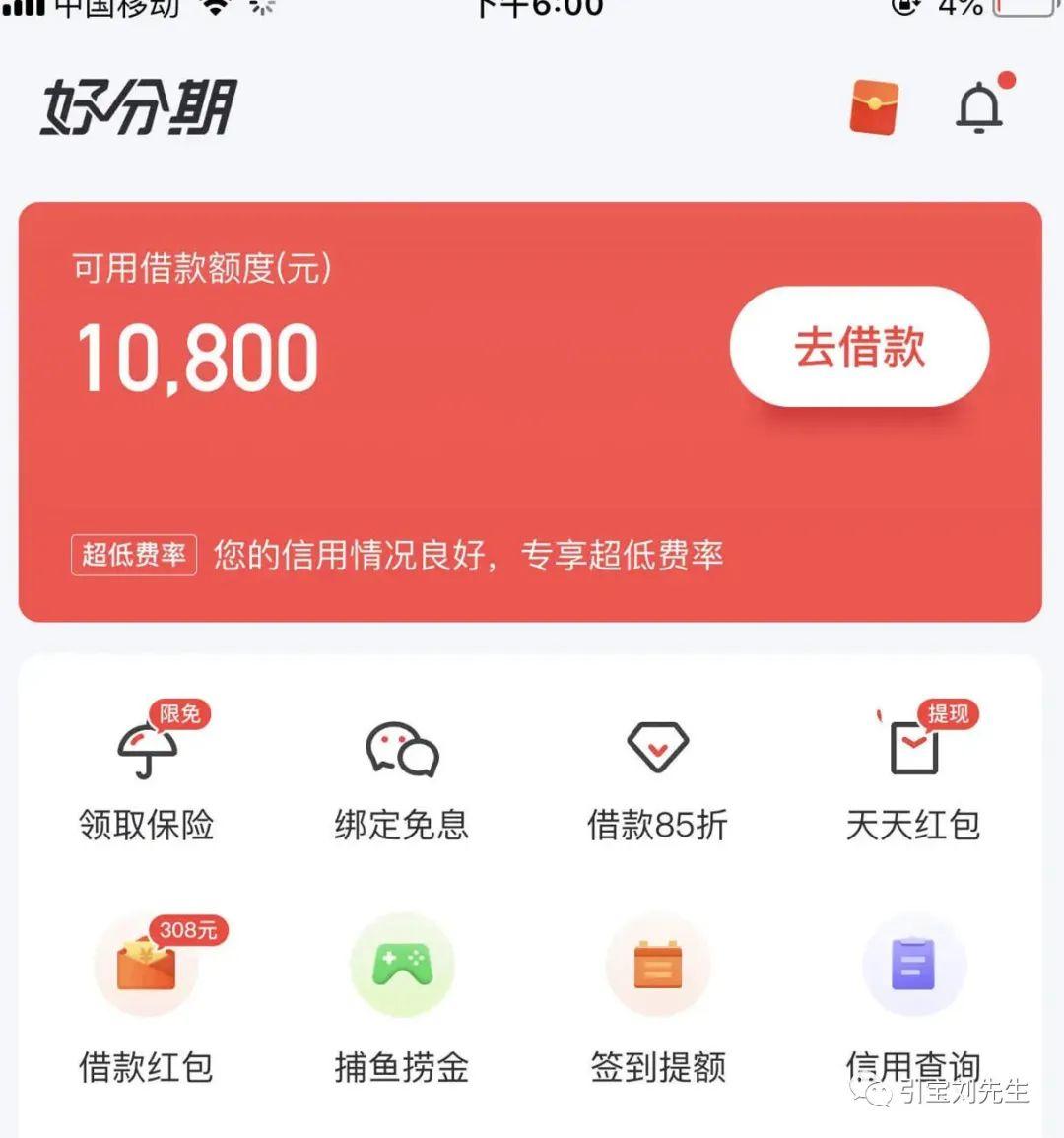Image resolution: width=1064 pixels, height=1138 pixels.
Task: Open 签到提额 check-in credit boost icon
Action: pos(657,966)
